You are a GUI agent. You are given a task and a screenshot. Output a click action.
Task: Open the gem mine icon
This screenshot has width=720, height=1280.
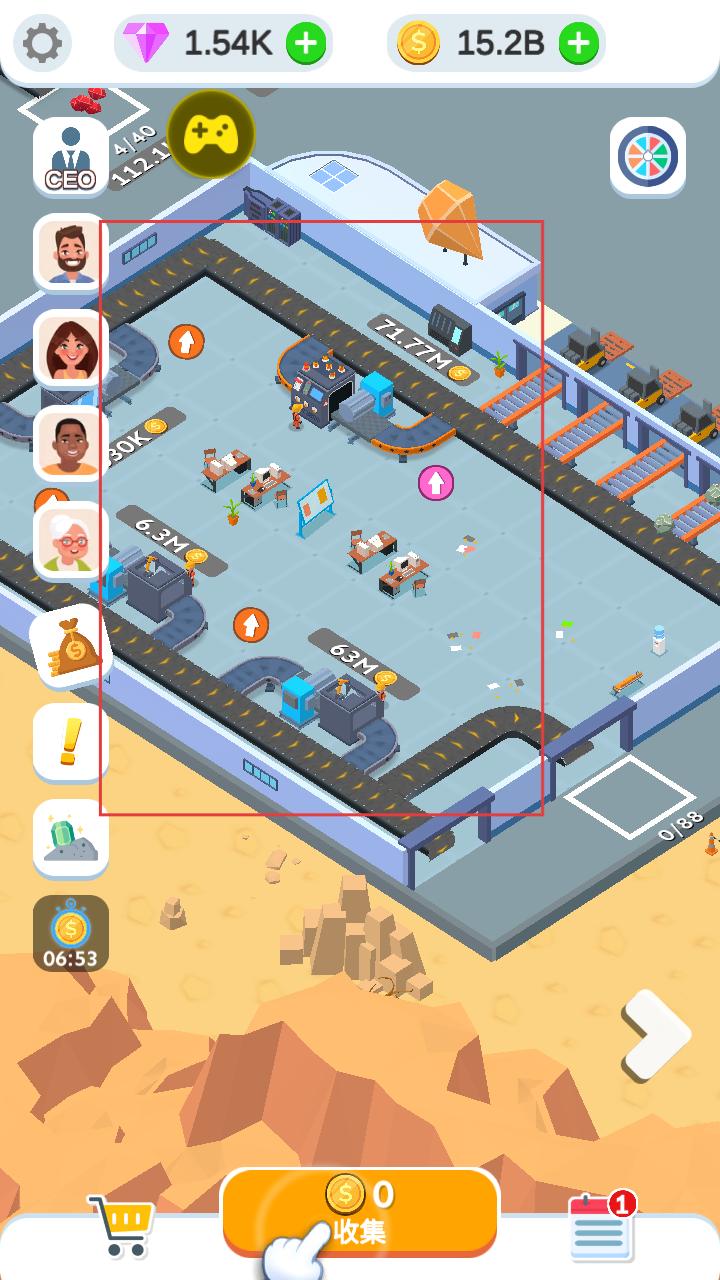coord(71,837)
